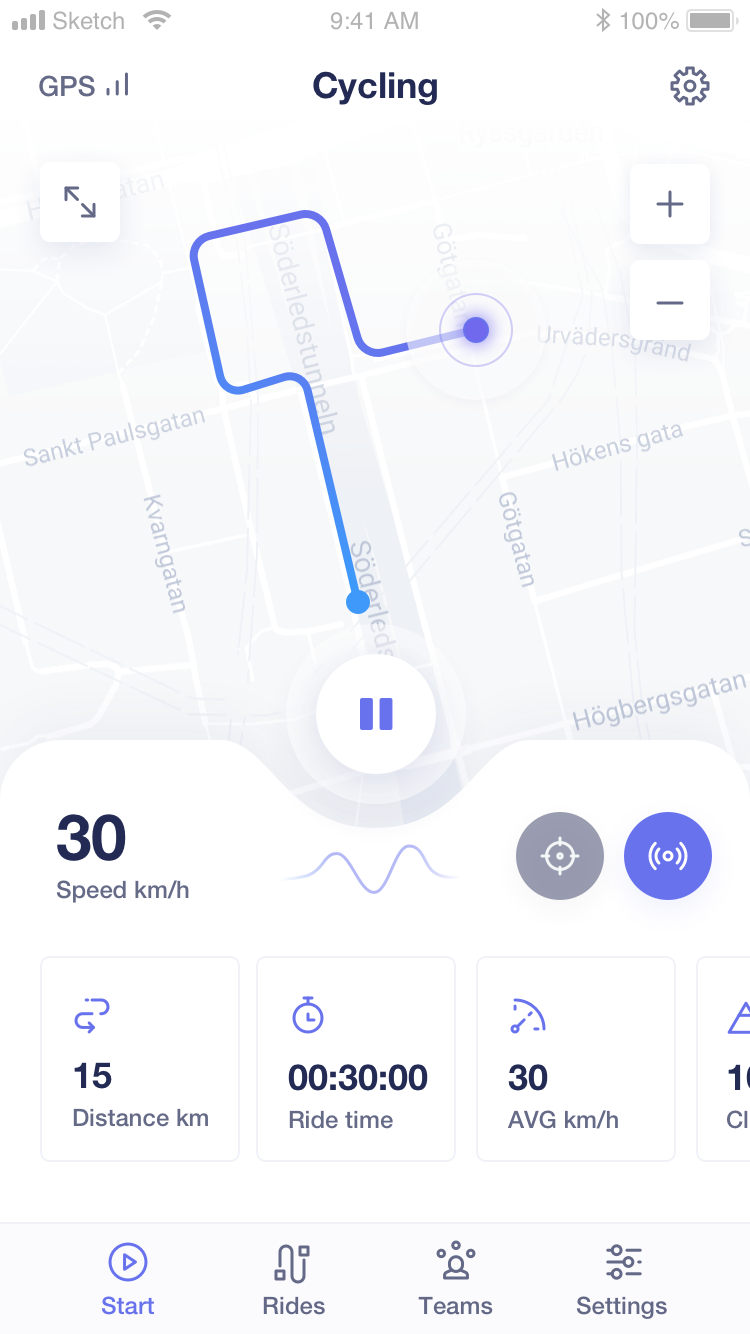
Task: Tap the purple broadcast signal button
Action: click(668, 856)
